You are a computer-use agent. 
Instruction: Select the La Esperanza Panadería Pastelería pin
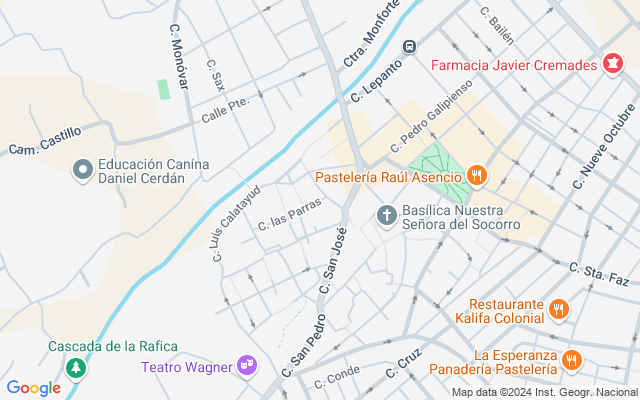pyautogui.click(x=572, y=360)
